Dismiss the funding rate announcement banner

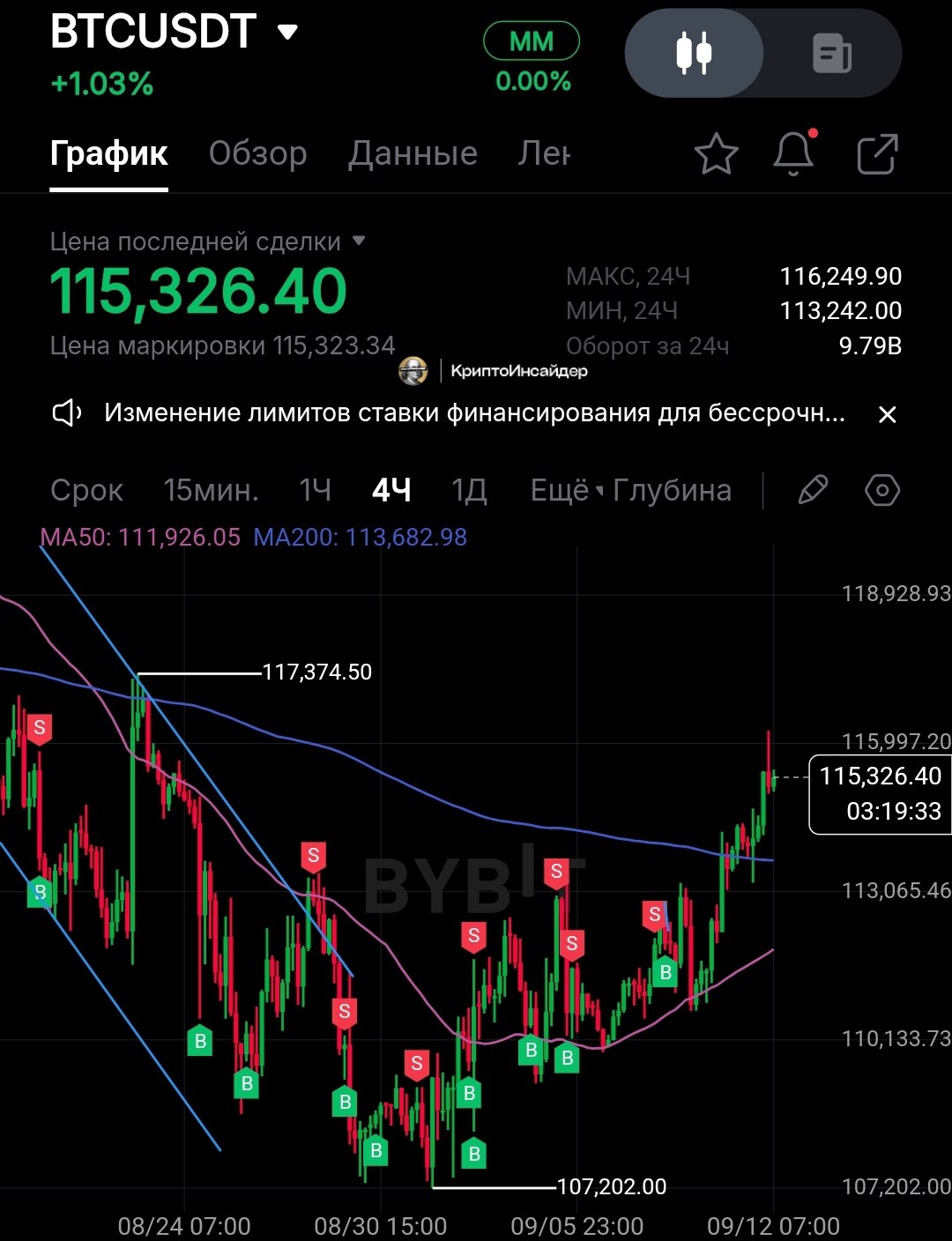click(888, 414)
